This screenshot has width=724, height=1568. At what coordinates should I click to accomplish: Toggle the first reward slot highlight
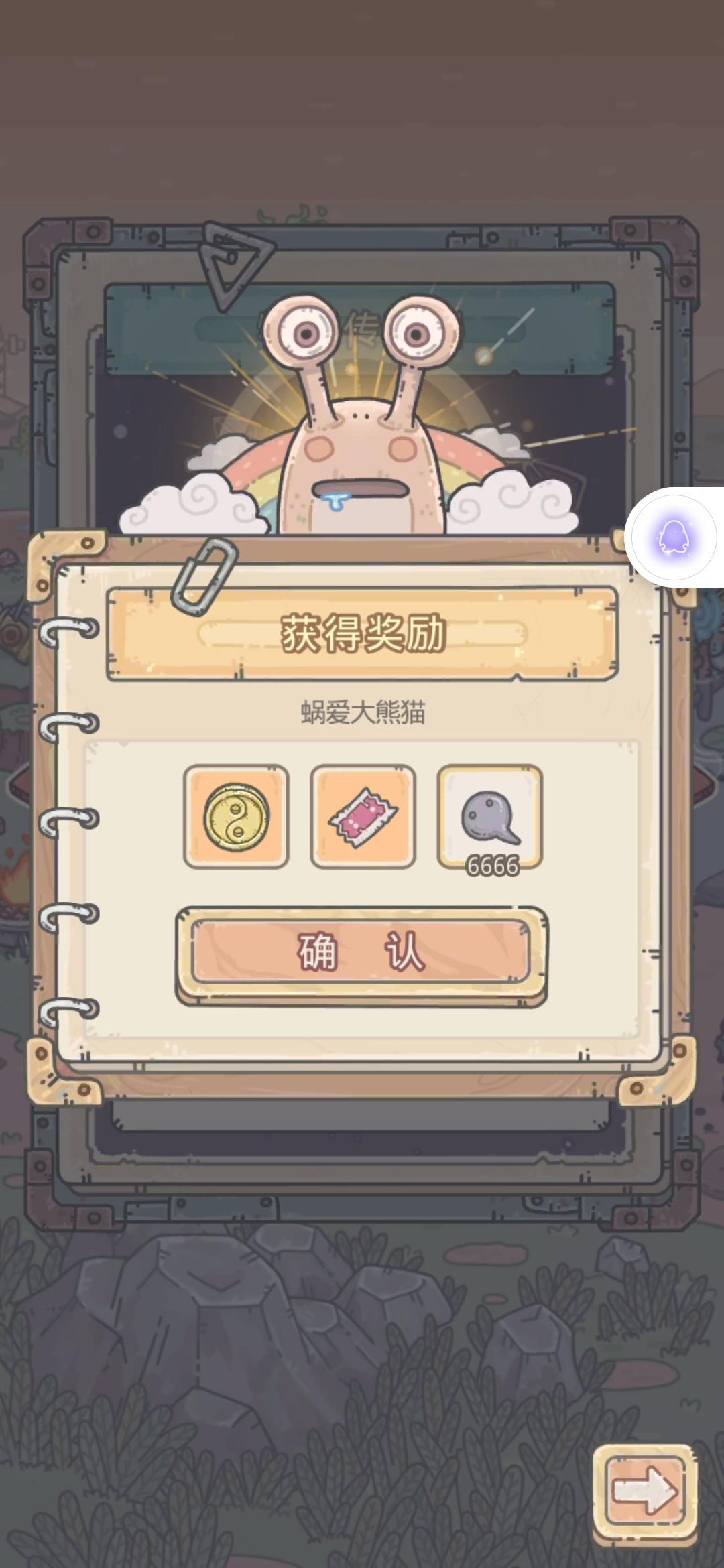(x=236, y=817)
